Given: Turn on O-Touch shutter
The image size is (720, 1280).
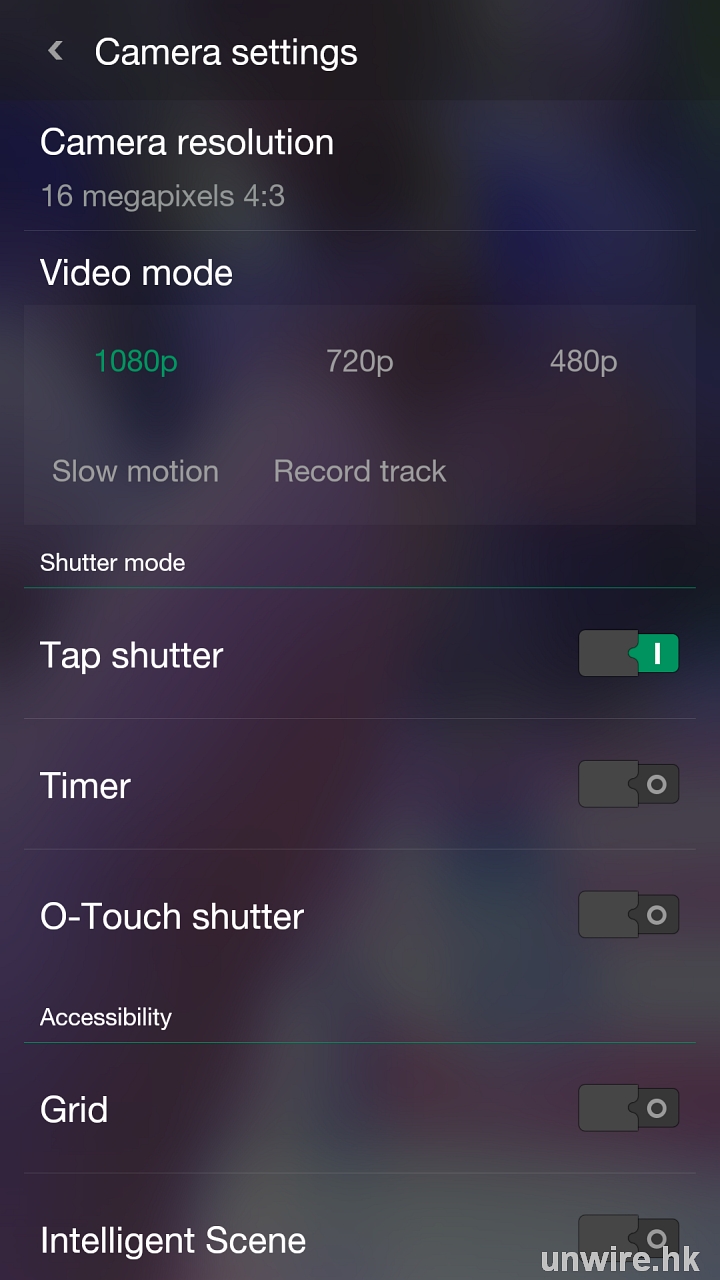Looking at the screenshot, I should coord(629,915).
